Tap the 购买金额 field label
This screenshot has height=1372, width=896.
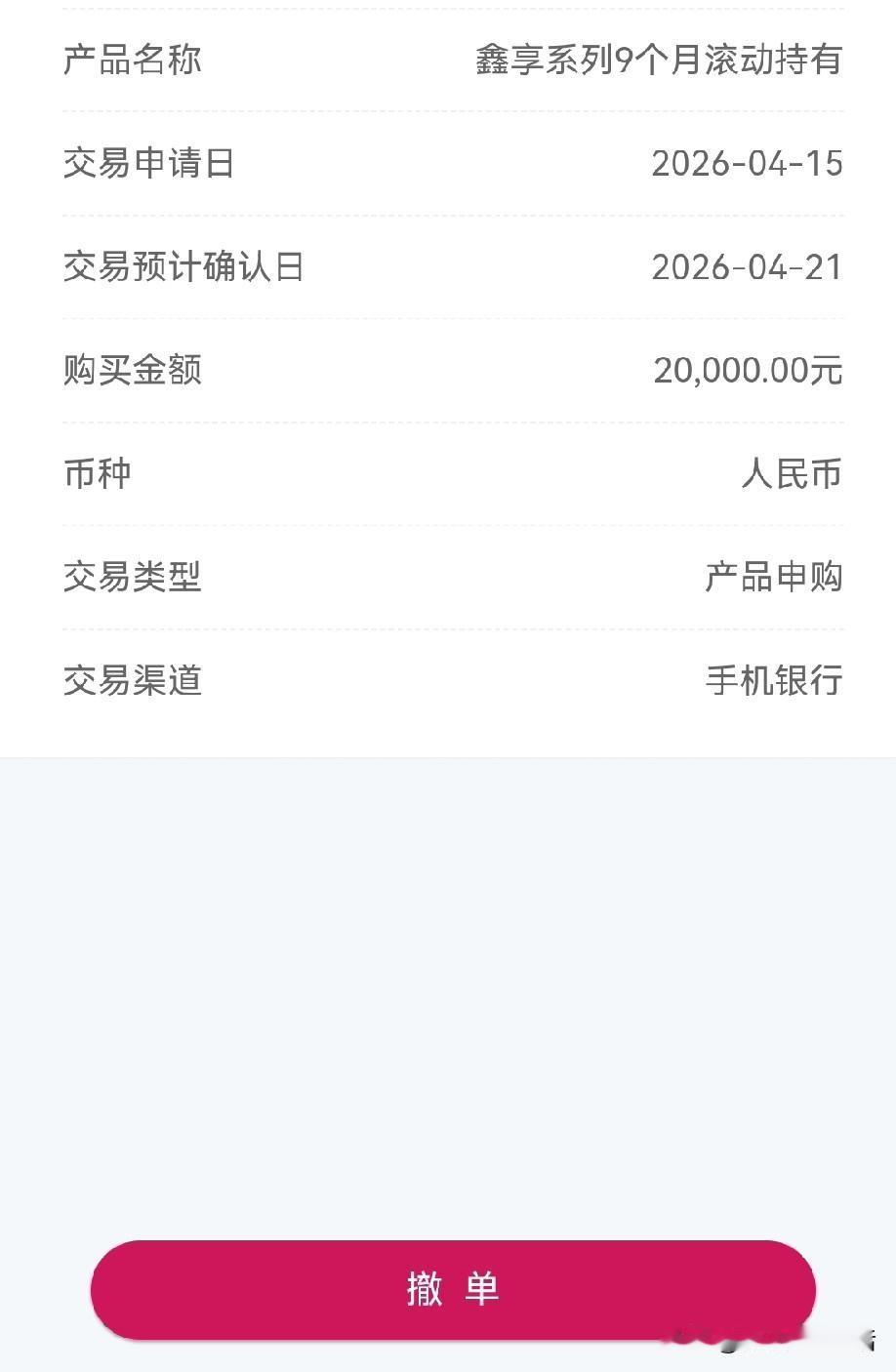coord(131,371)
